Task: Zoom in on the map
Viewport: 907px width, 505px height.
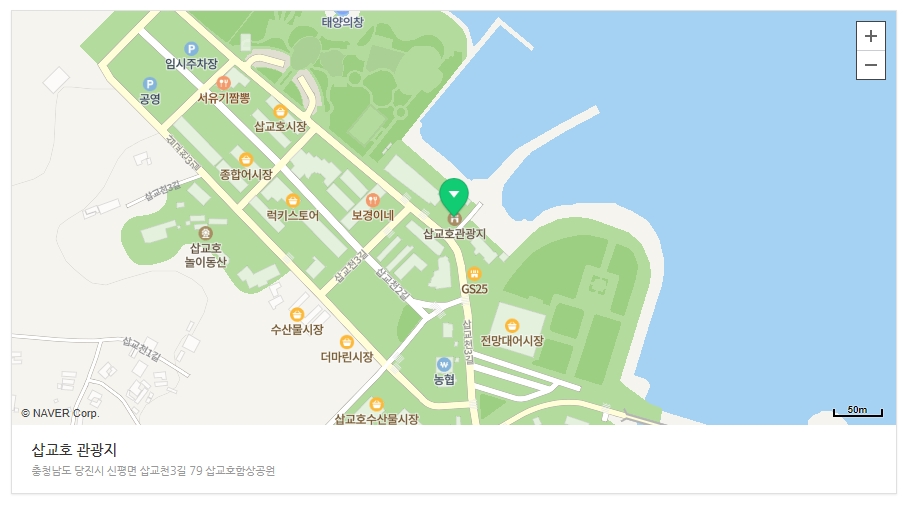Action: coord(871,36)
